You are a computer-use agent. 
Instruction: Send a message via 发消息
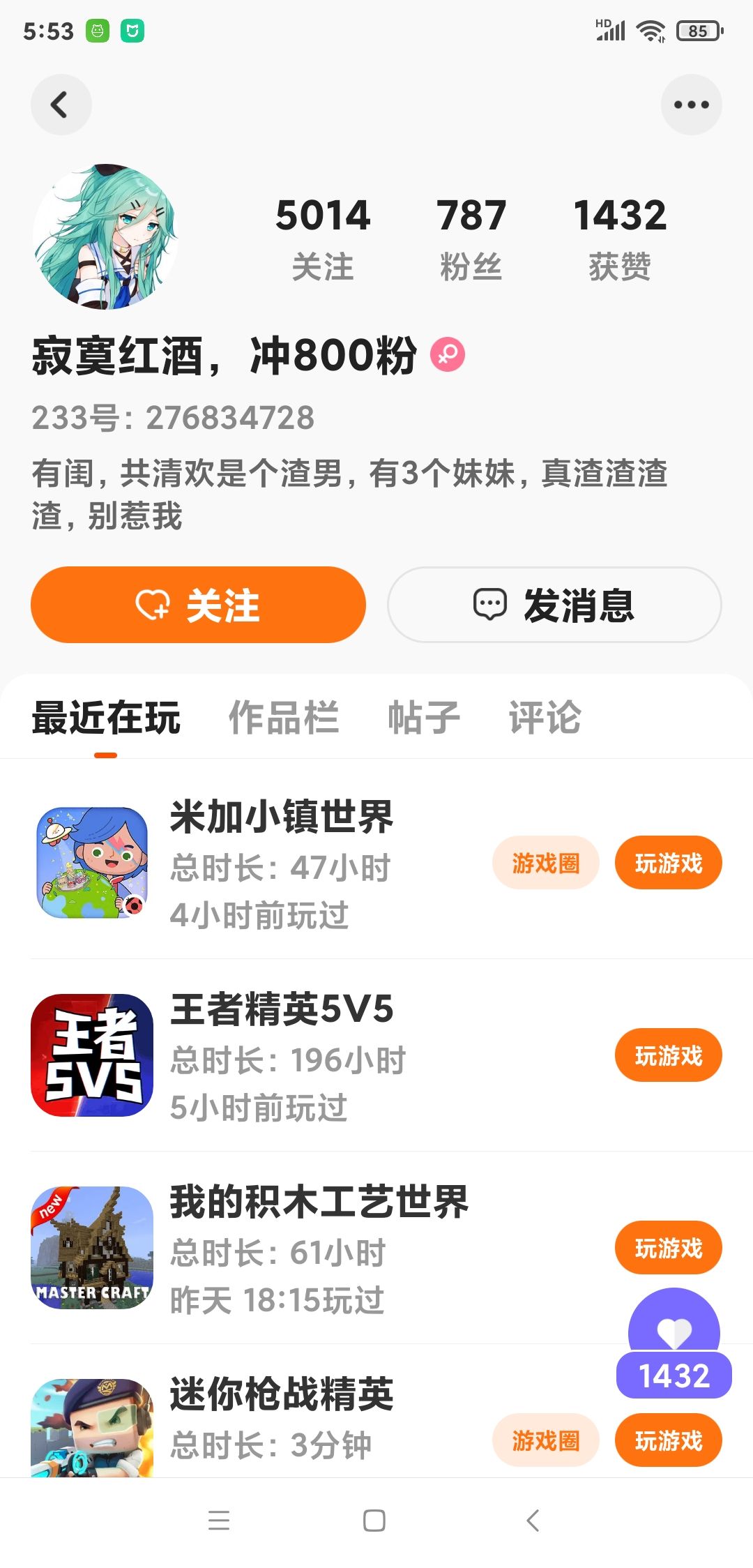click(x=554, y=605)
